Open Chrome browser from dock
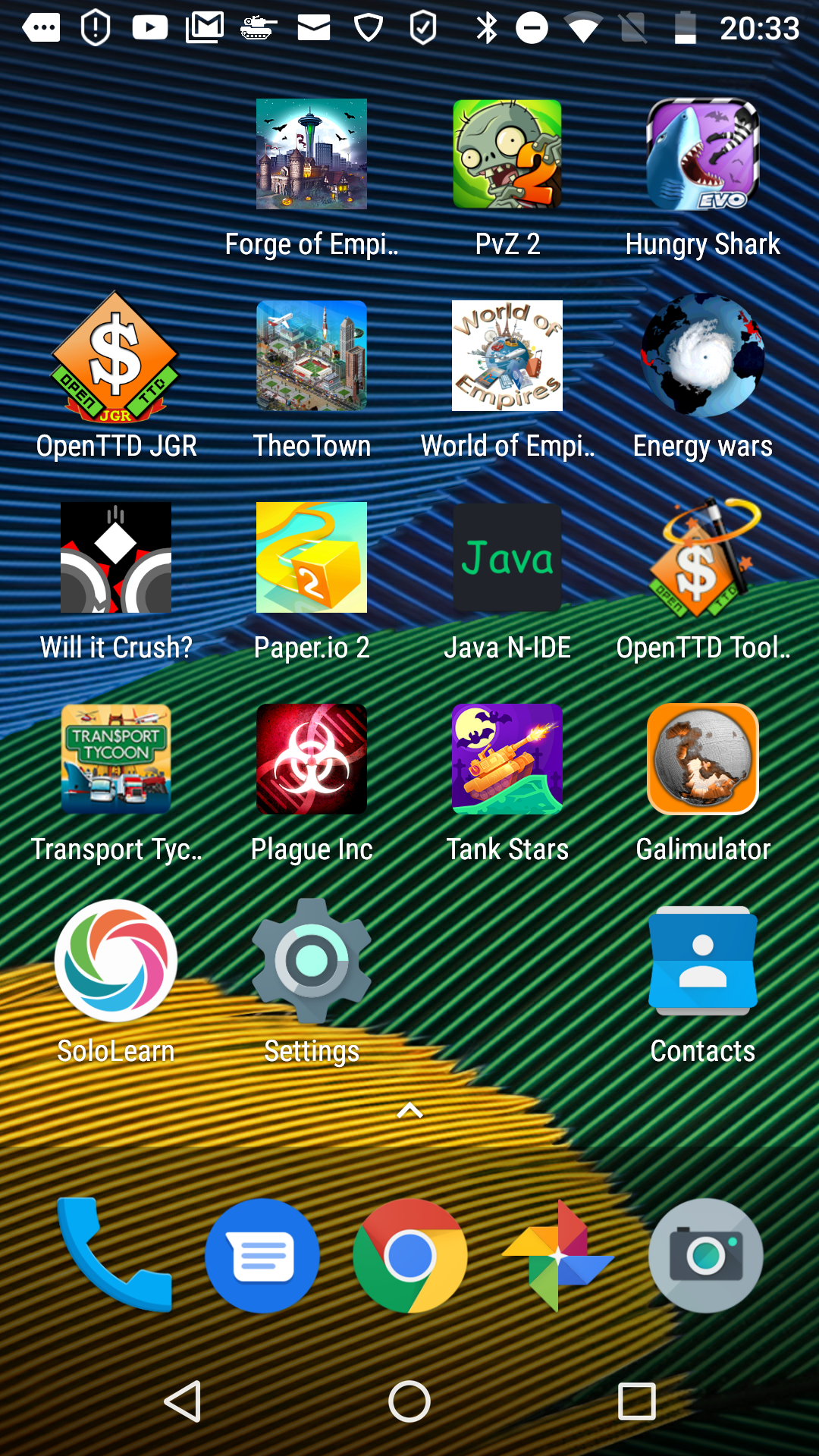This screenshot has width=819, height=1456. click(410, 1256)
